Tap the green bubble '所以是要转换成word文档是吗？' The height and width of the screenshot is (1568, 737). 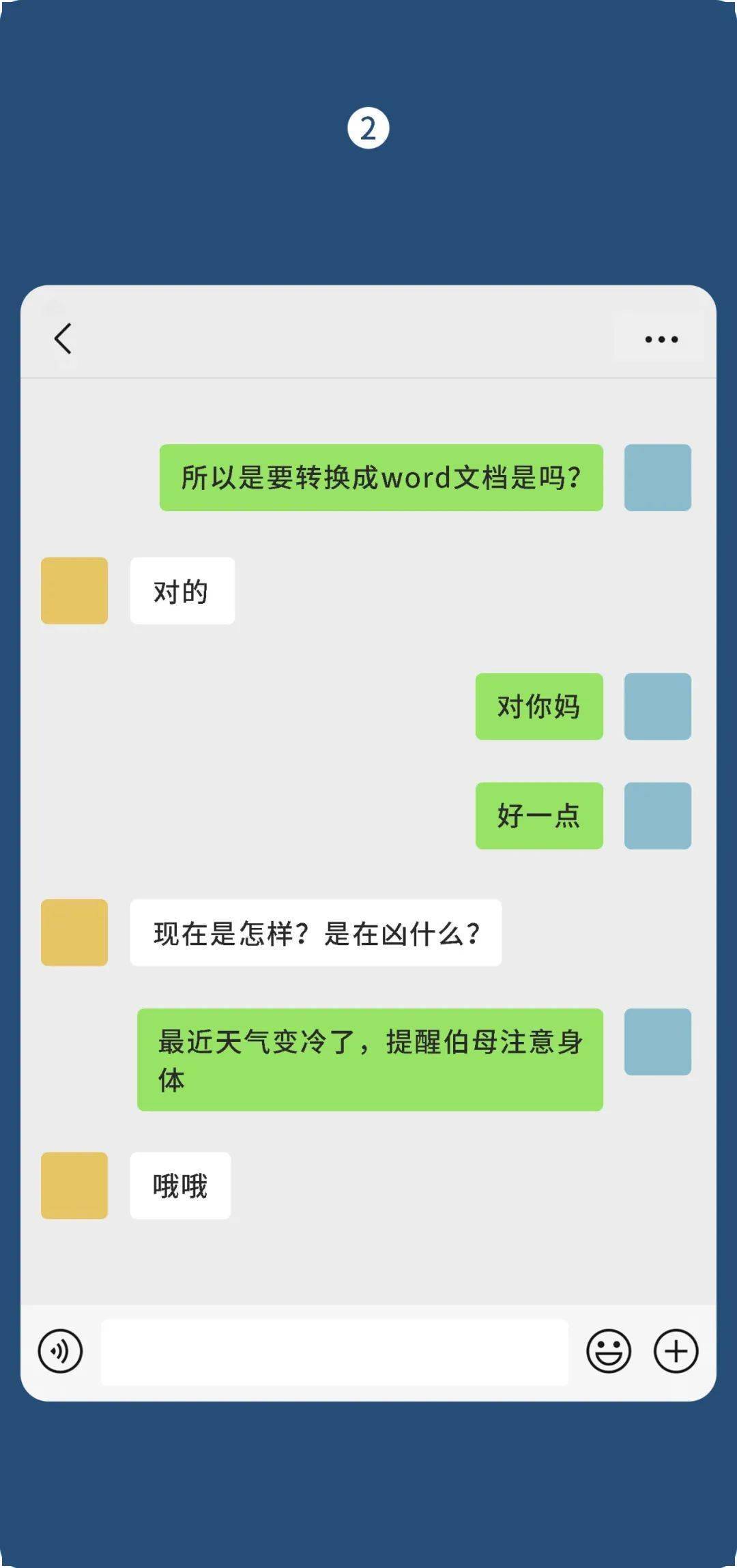pos(381,478)
